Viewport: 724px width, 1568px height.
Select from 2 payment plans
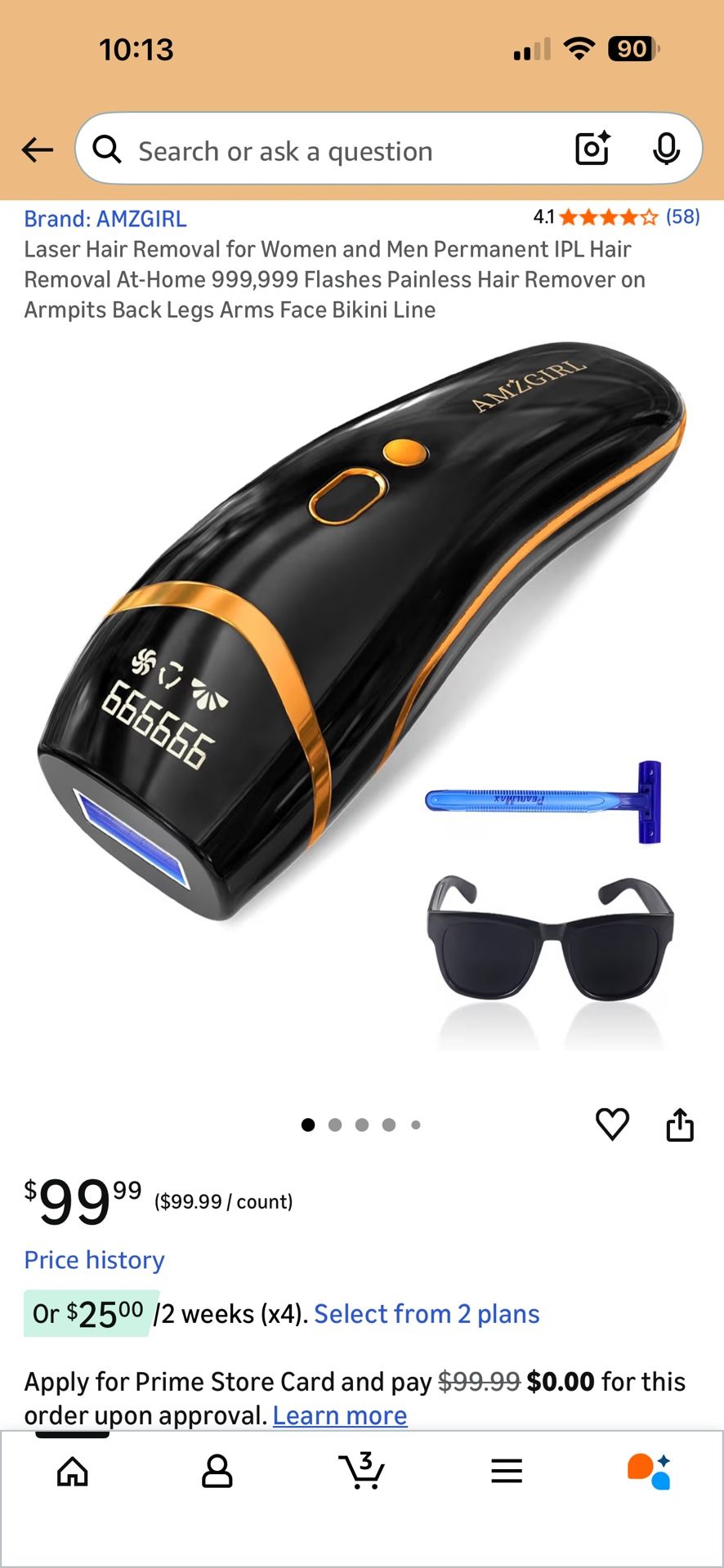click(427, 1314)
